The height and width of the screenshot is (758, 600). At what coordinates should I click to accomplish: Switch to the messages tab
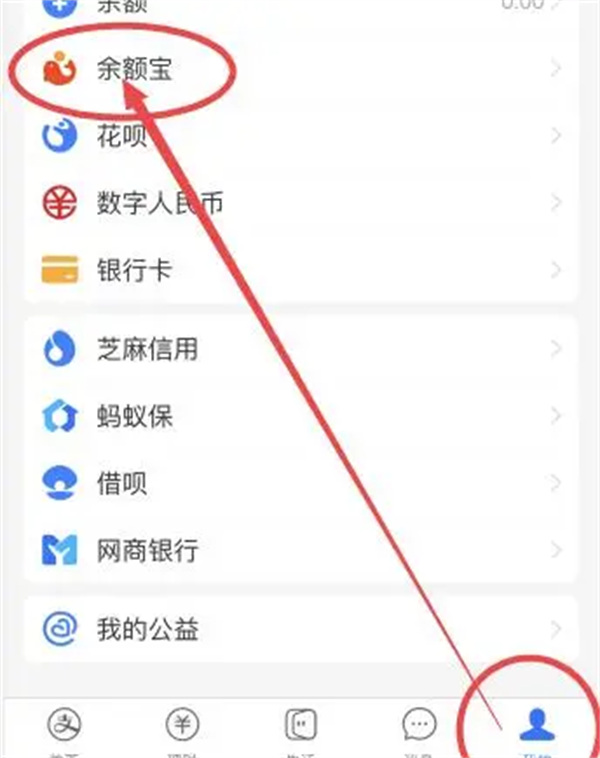[419, 730]
